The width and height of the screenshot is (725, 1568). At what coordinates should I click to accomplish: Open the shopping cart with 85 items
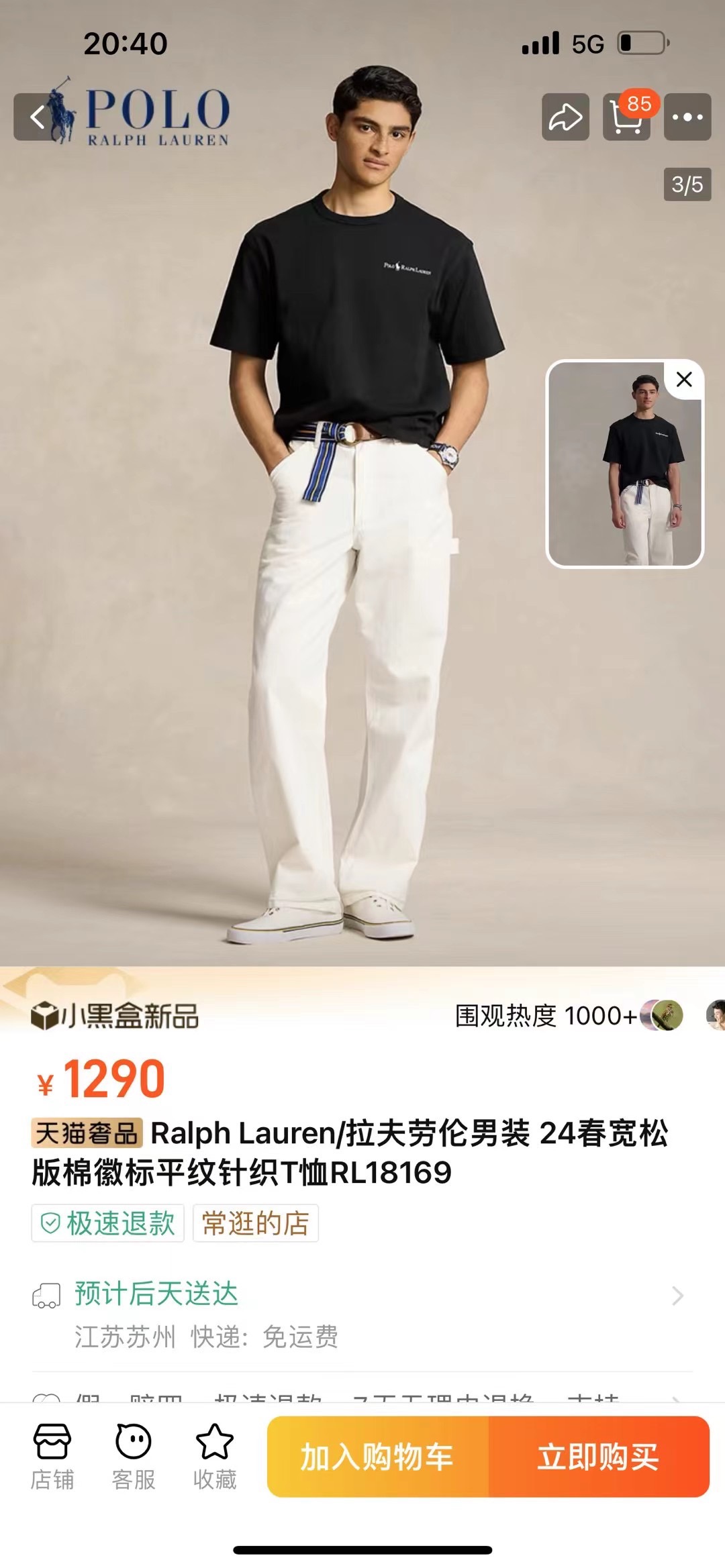[x=626, y=117]
